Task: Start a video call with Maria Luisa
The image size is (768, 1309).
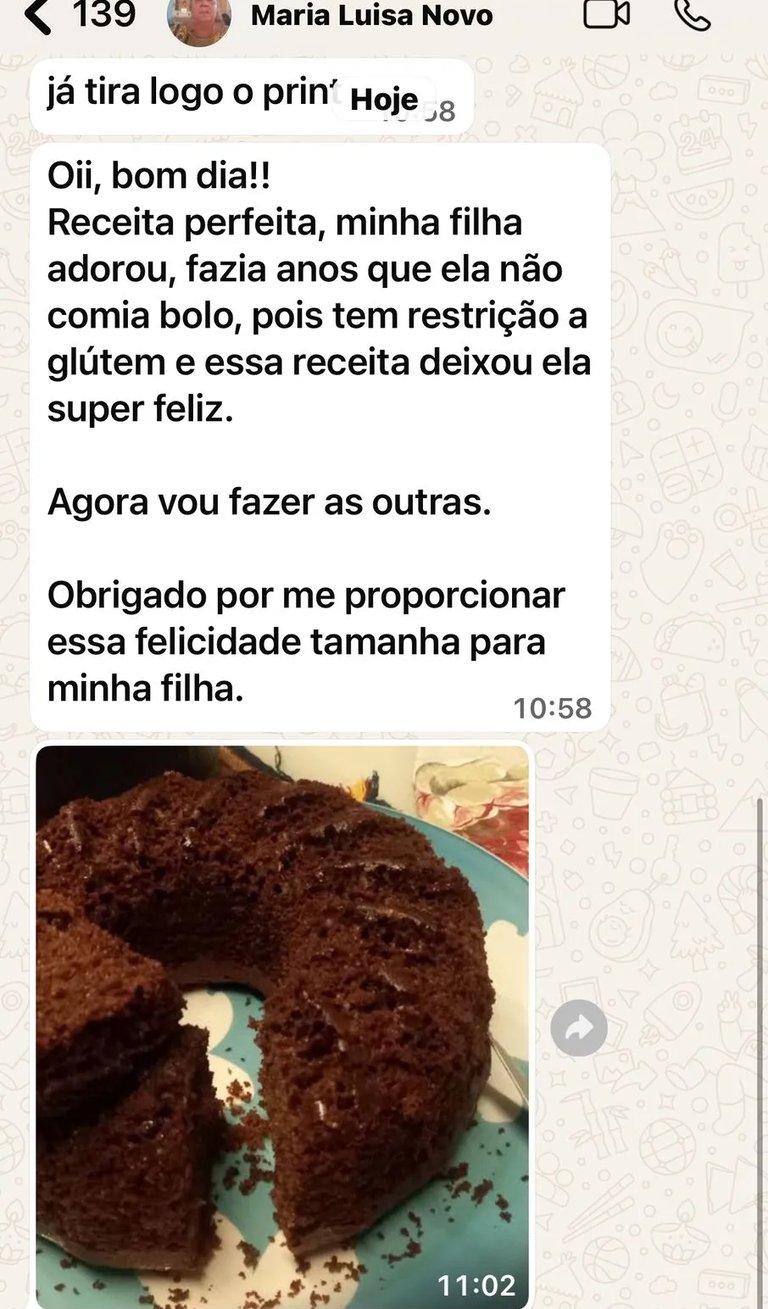Action: point(607,14)
